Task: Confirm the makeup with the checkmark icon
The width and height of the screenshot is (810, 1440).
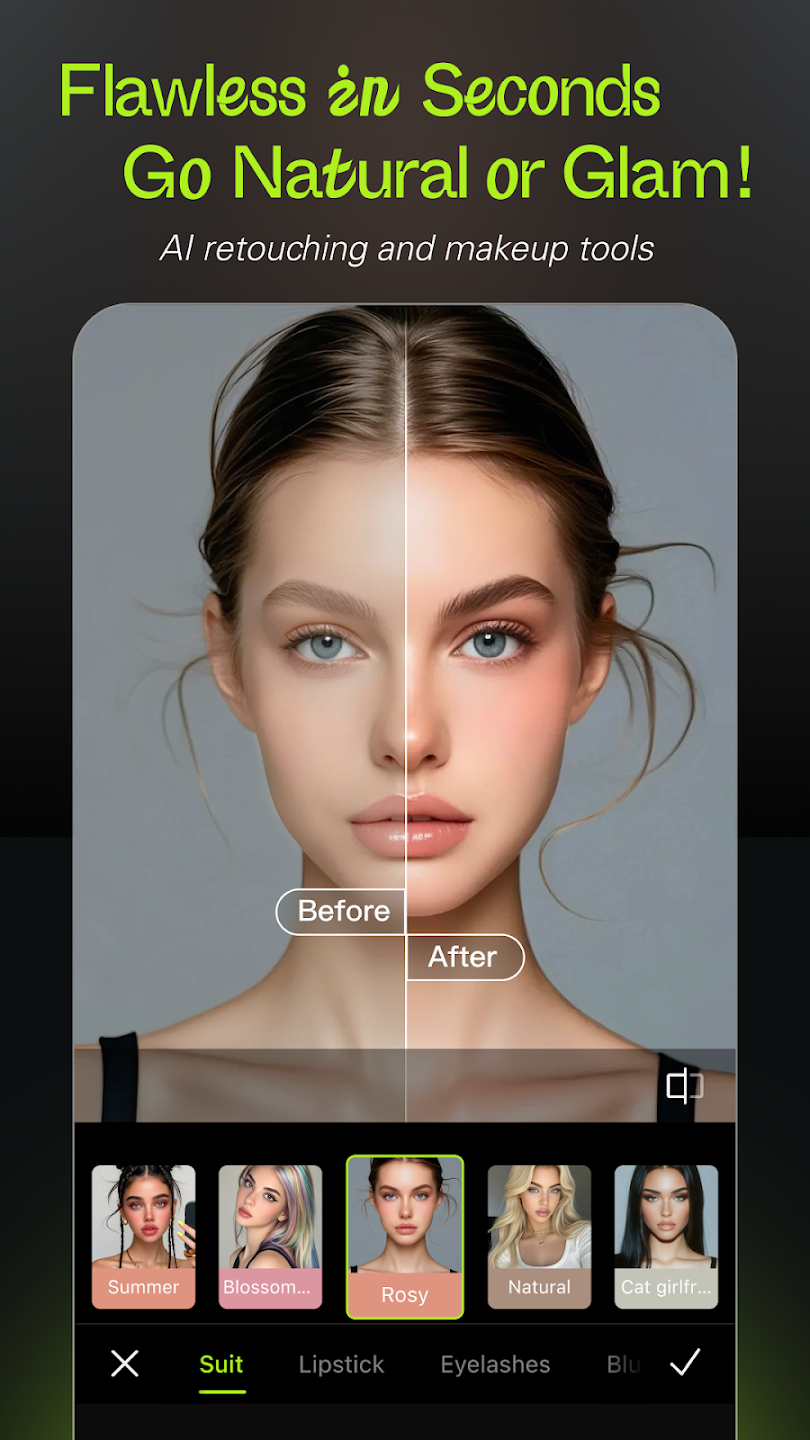Action: point(686,1363)
